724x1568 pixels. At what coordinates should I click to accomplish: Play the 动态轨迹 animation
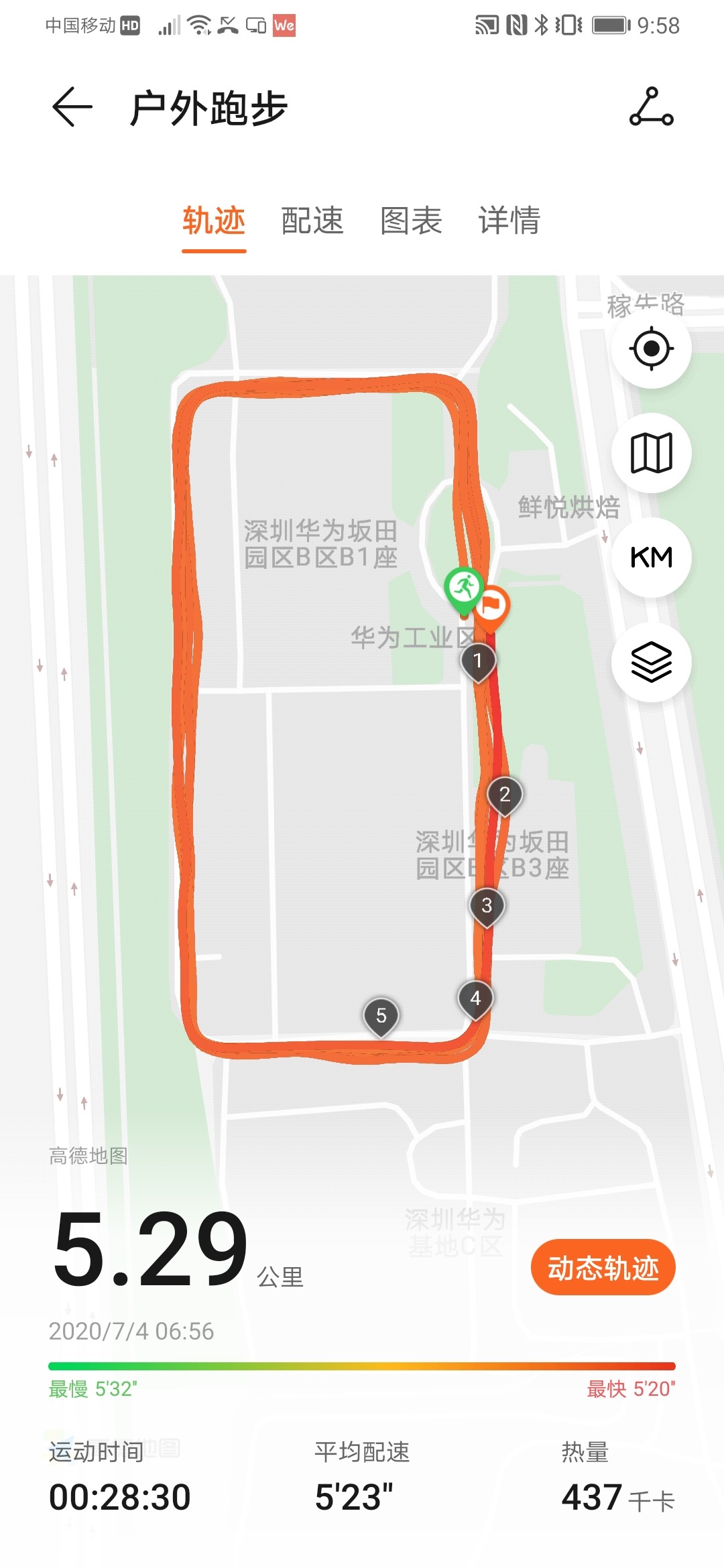(x=603, y=1267)
